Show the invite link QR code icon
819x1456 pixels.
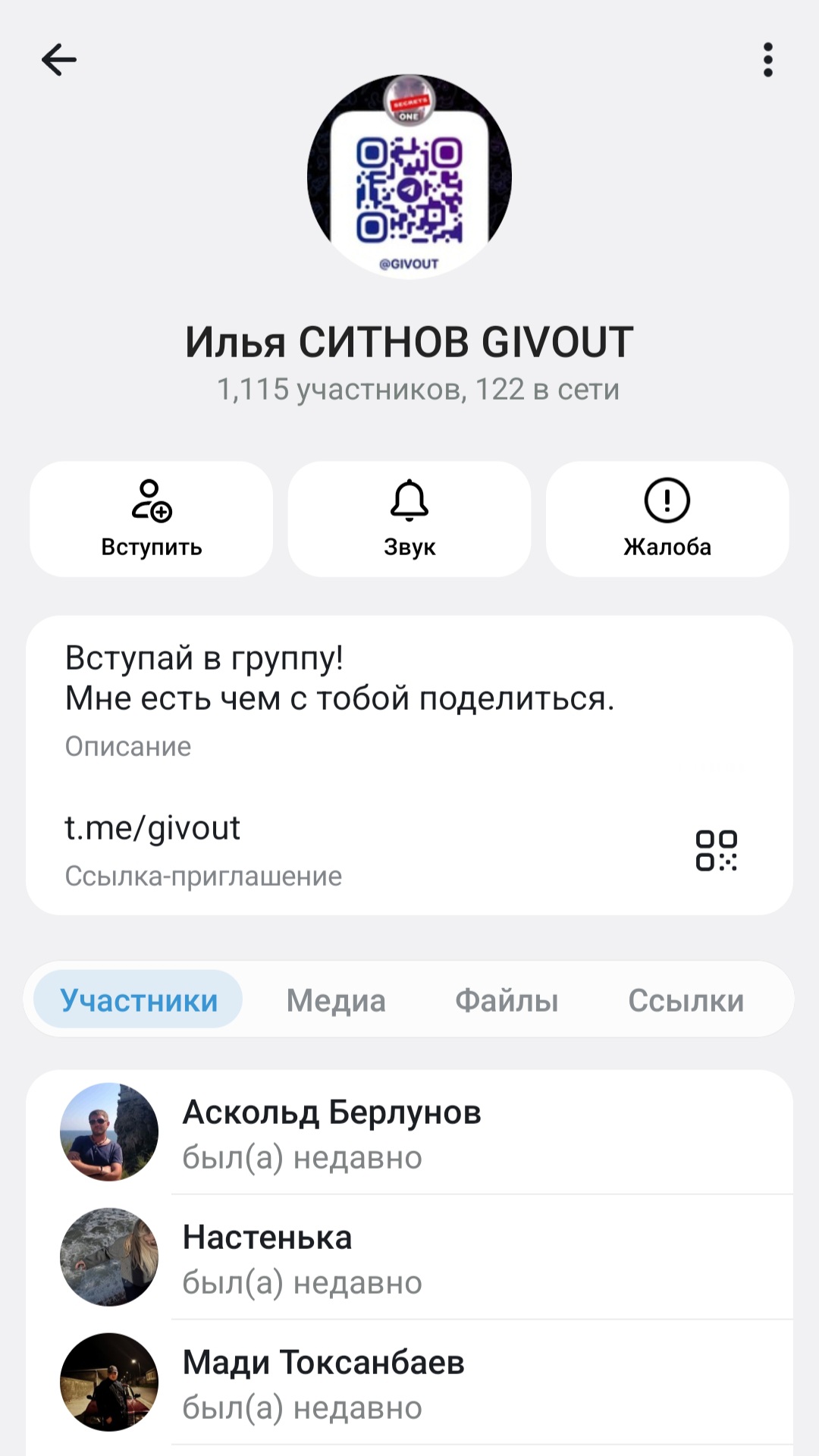coord(717,850)
